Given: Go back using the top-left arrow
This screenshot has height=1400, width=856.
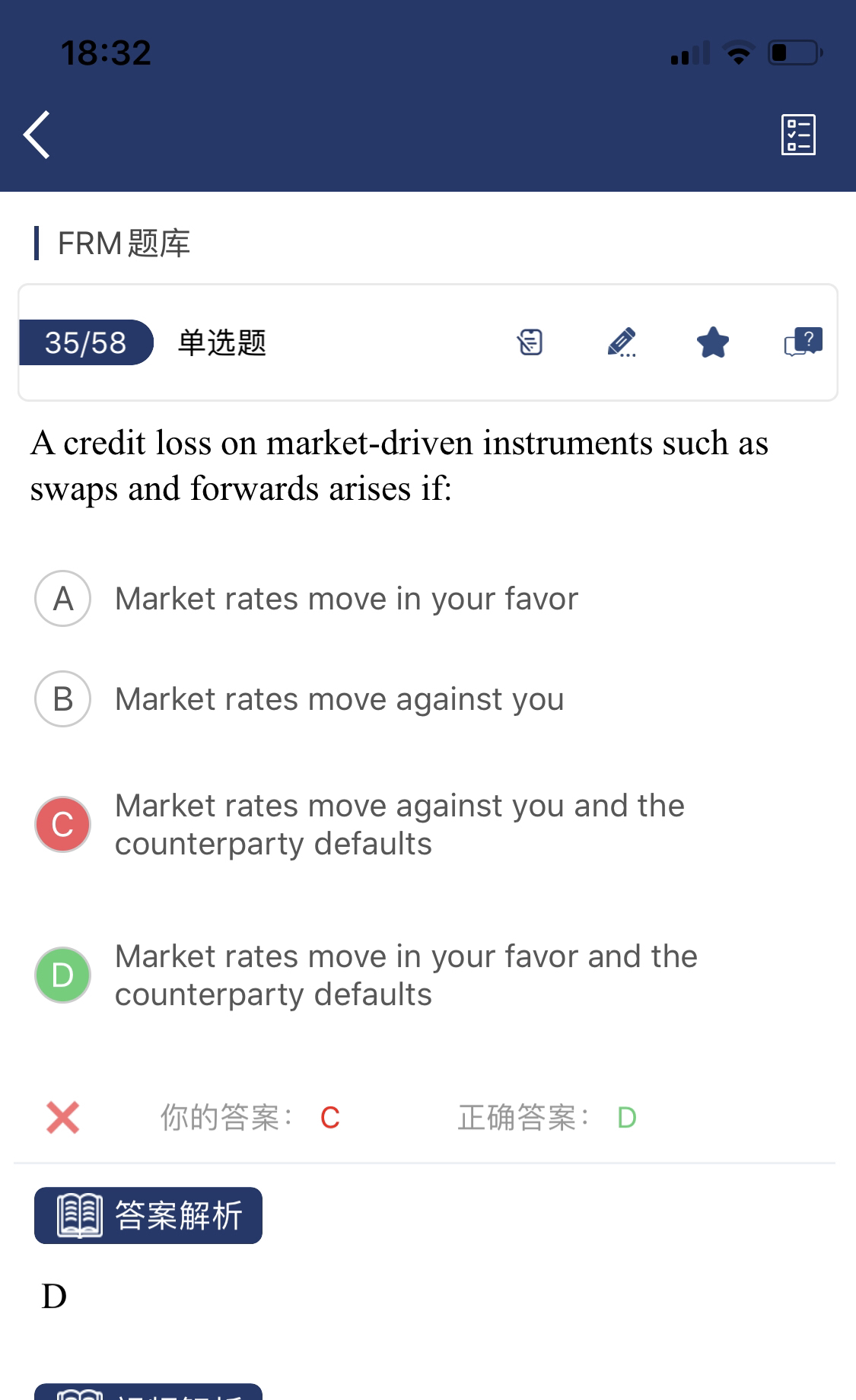Looking at the screenshot, I should click(x=37, y=135).
